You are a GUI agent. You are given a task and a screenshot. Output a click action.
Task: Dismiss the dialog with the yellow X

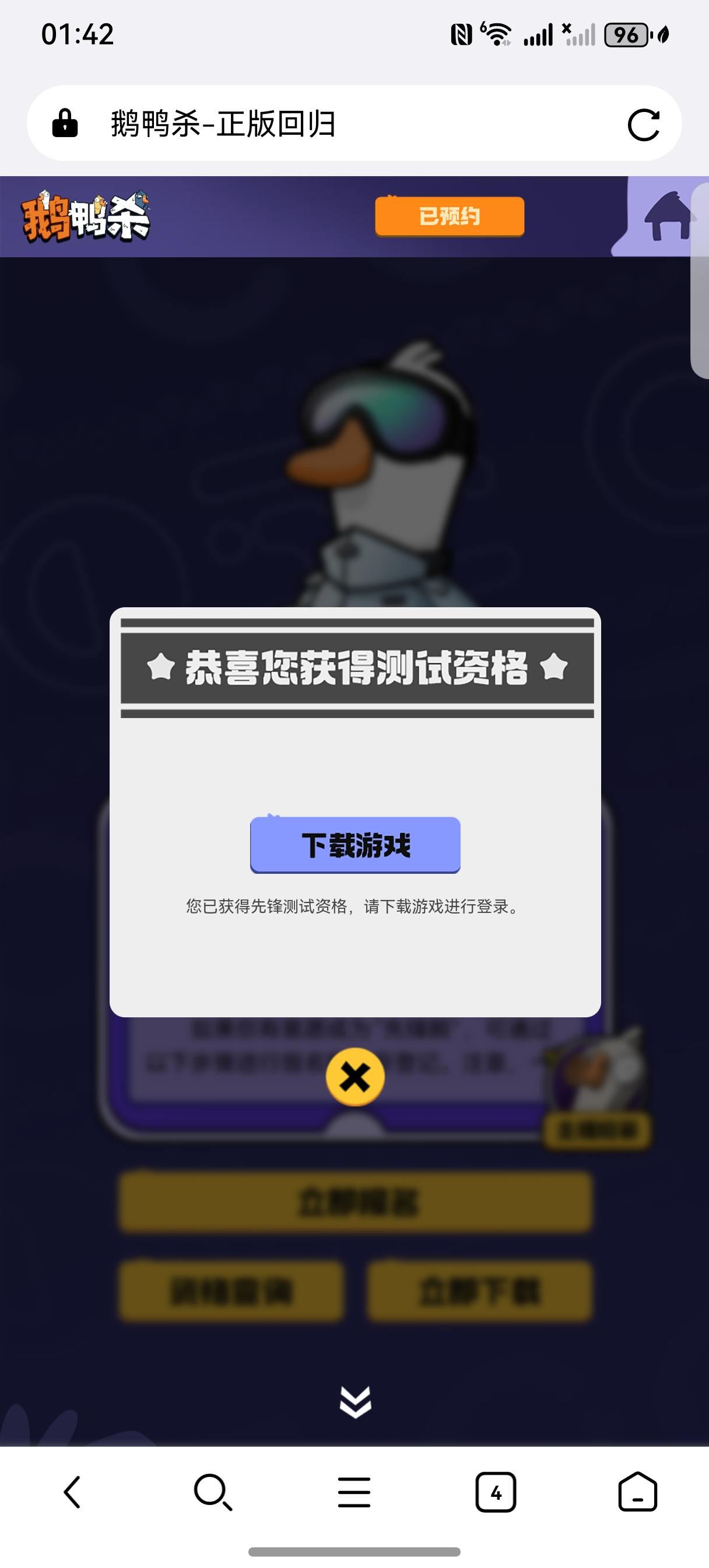coord(355,1076)
